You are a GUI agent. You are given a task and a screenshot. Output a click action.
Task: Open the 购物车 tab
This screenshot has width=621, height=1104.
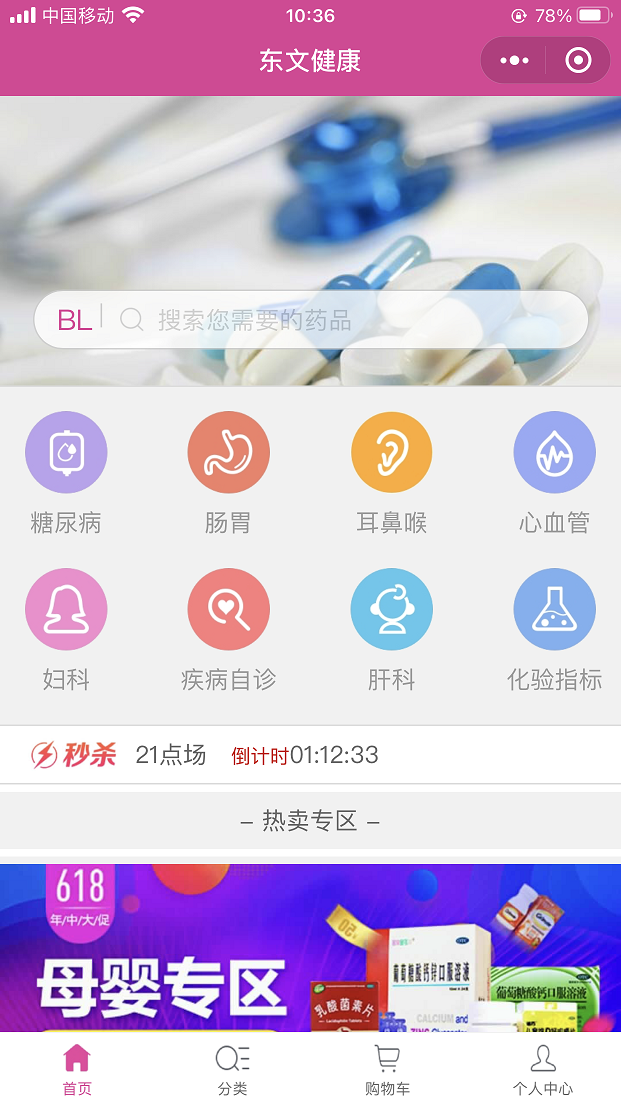(x=387, y=1069)
